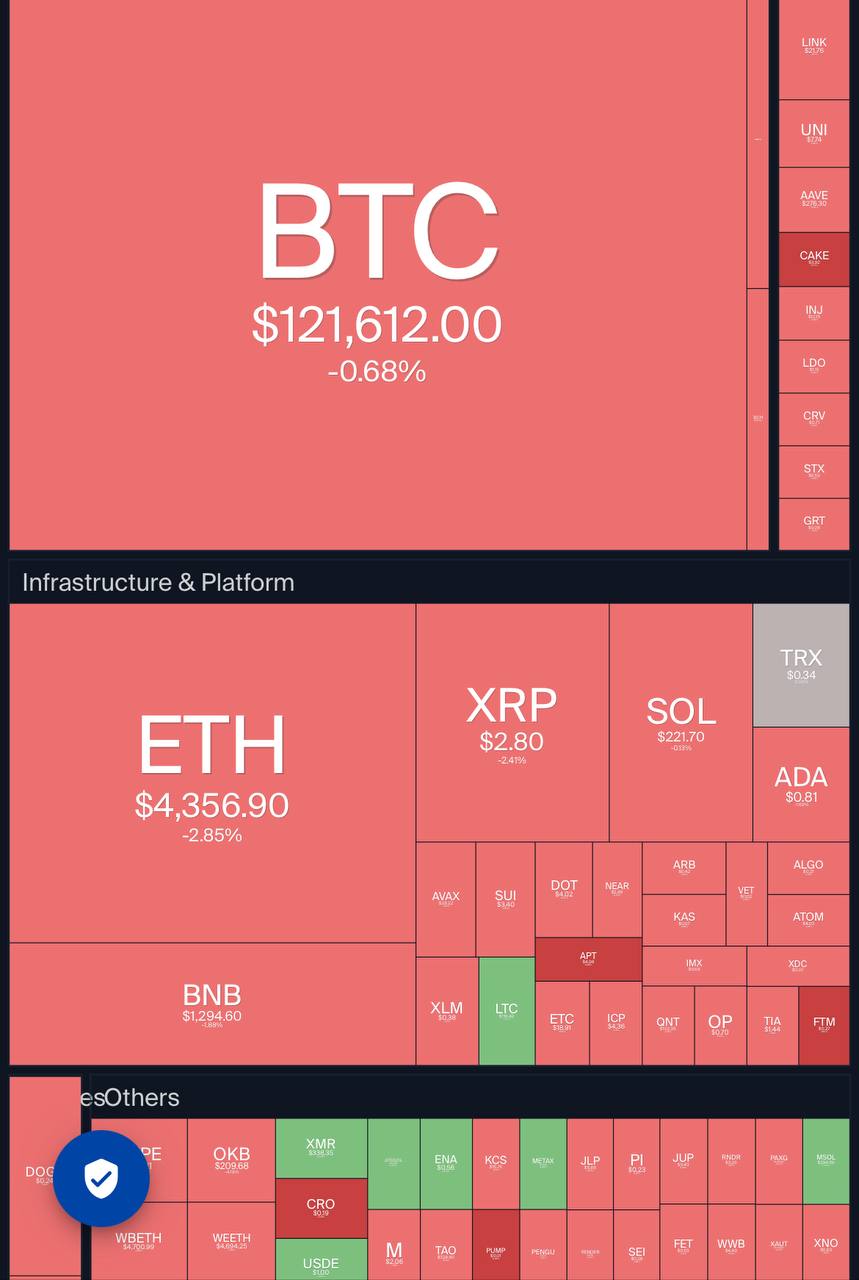The width and height of the screenshot is (859, 1280).
Task: Open the LINK tile
Action: tap(814, 48)
